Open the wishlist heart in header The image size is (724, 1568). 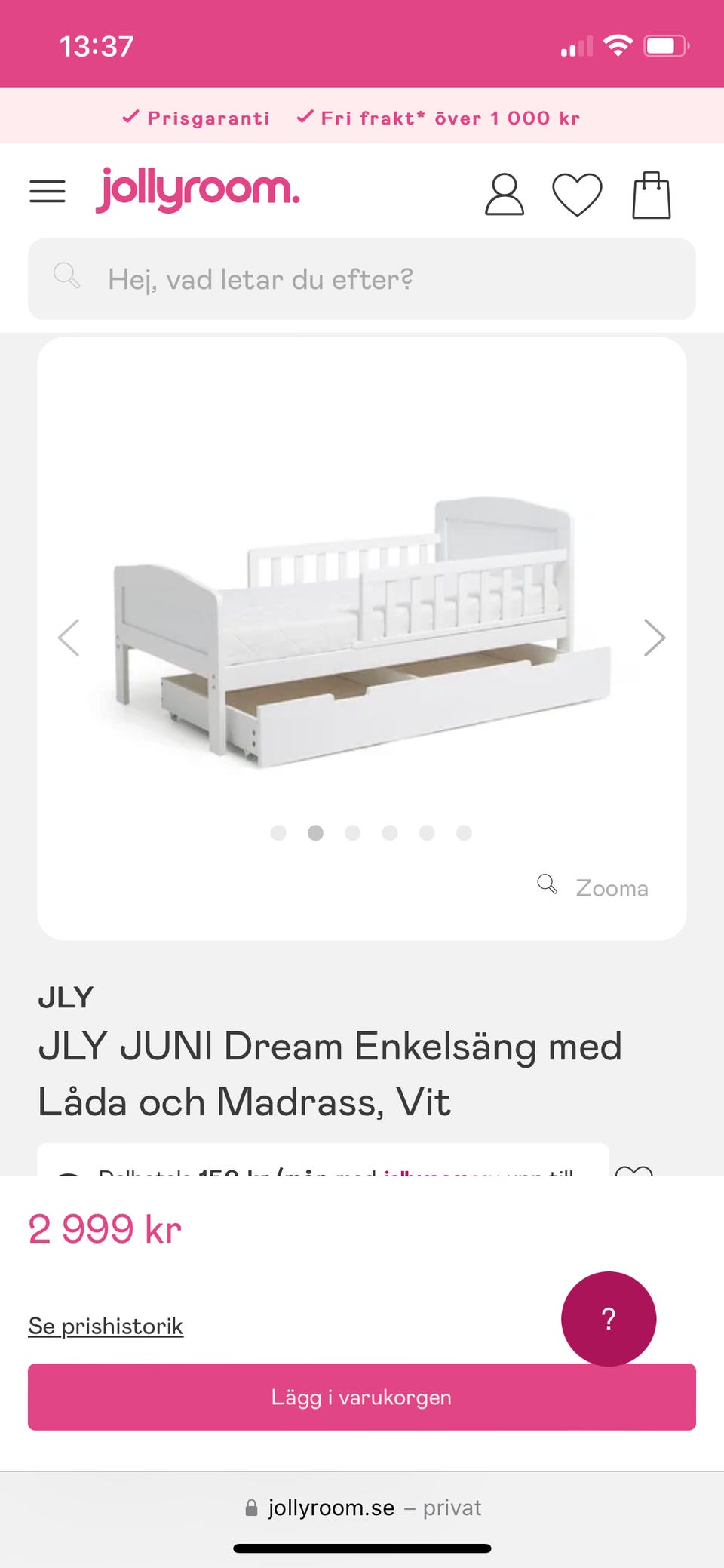[x=577, y=195]
